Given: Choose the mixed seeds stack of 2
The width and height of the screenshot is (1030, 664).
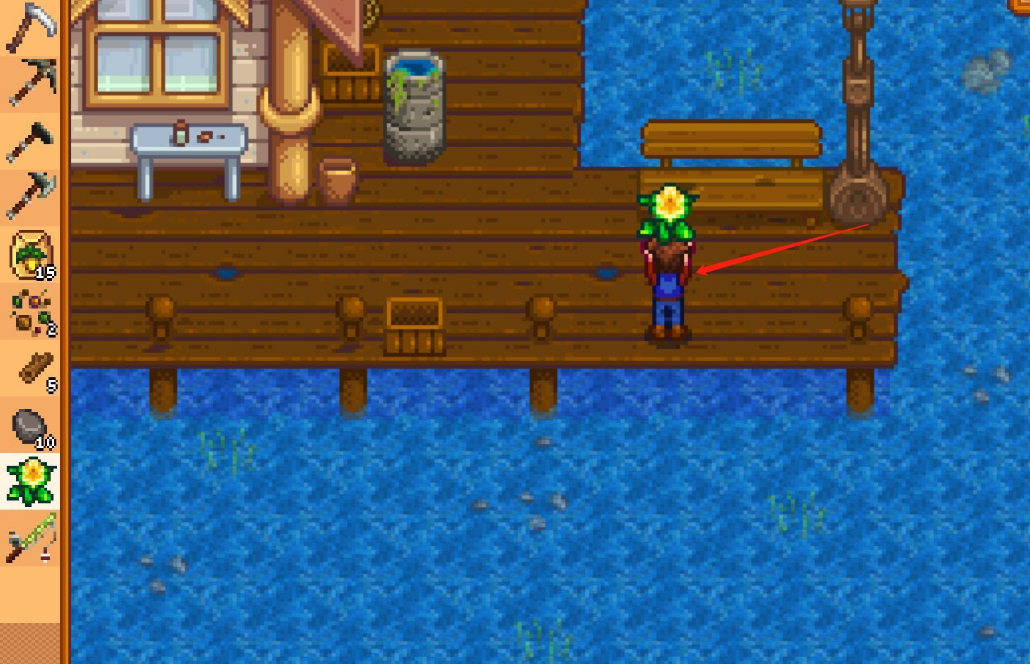Looking at the screenshot, I should (x=30, y=312).
